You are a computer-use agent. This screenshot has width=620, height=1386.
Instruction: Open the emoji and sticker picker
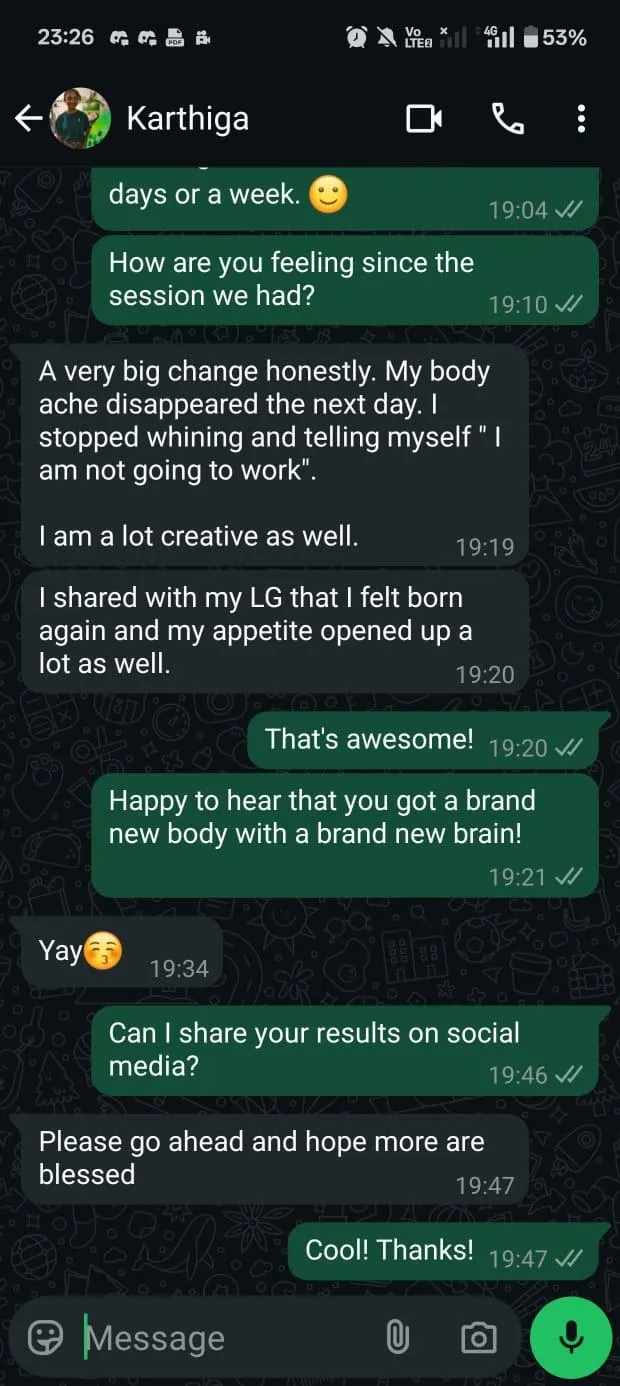45,1337
